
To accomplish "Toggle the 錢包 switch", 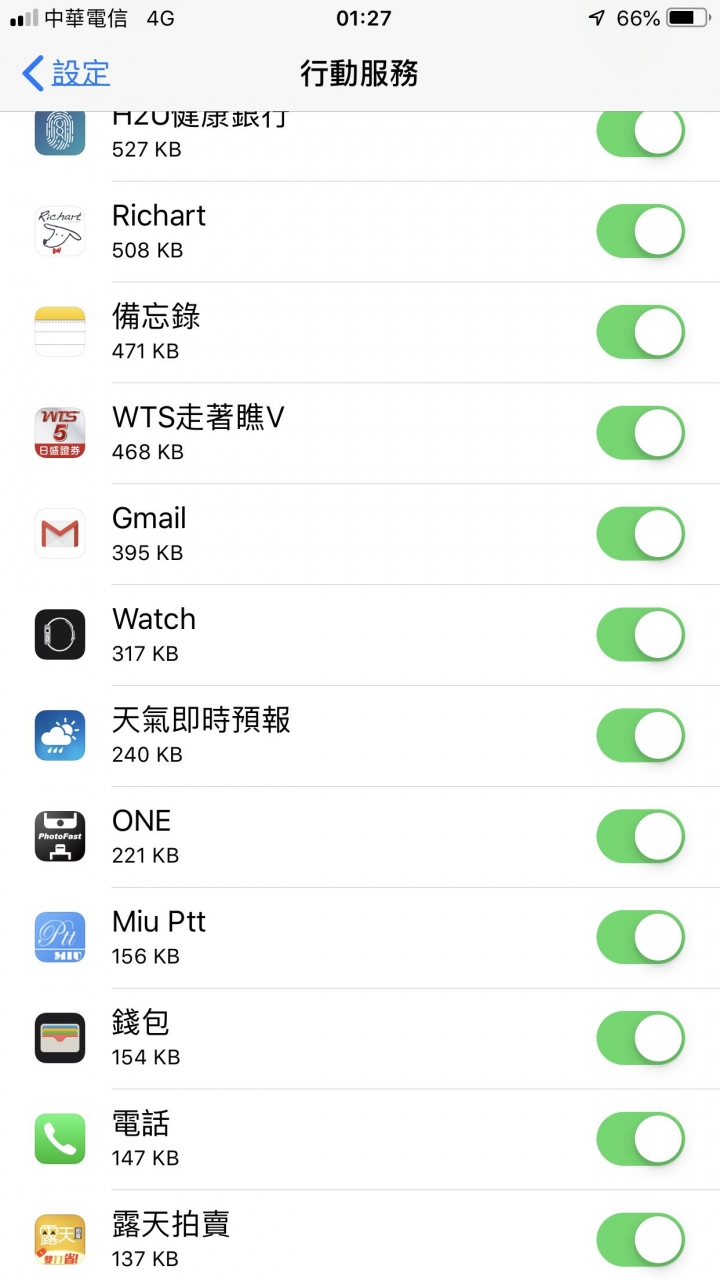I will point(641,1039).
